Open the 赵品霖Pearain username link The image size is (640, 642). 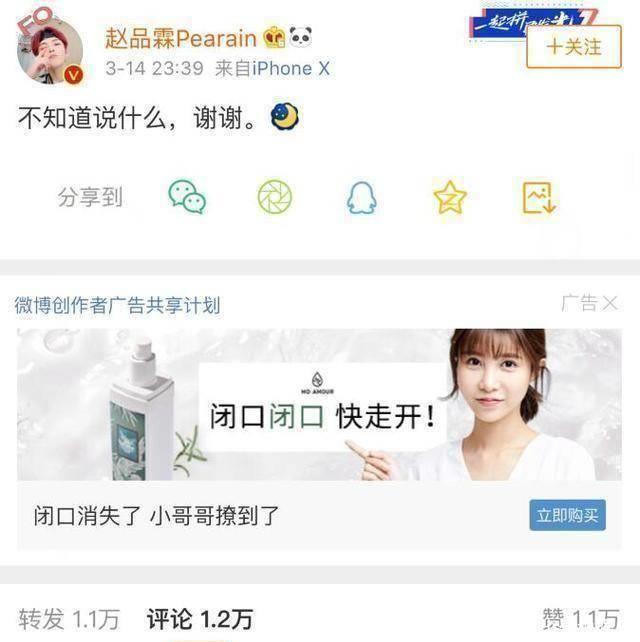click(180, 38)
